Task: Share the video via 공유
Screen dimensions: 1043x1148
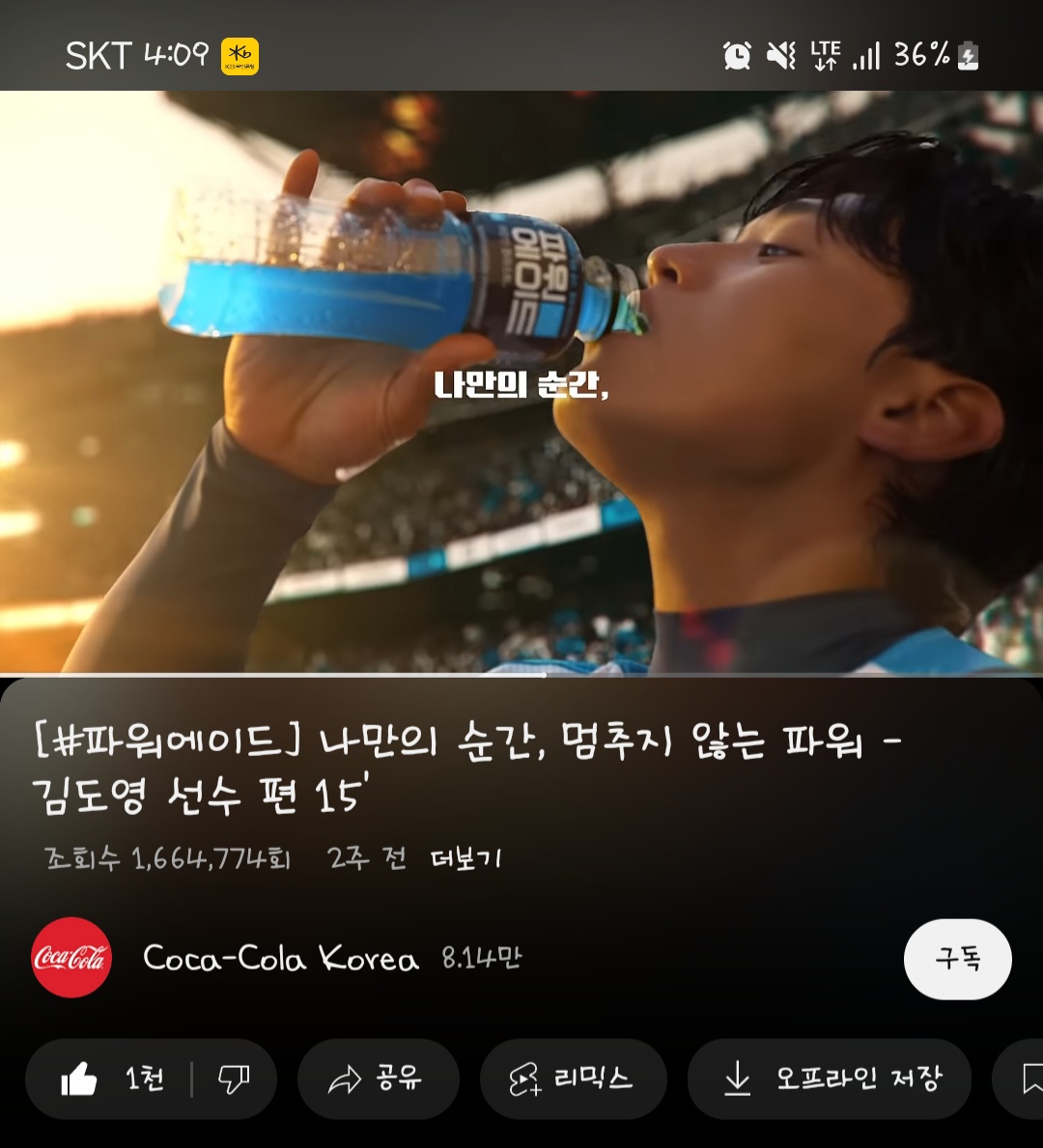Action: click(378, 1078)
